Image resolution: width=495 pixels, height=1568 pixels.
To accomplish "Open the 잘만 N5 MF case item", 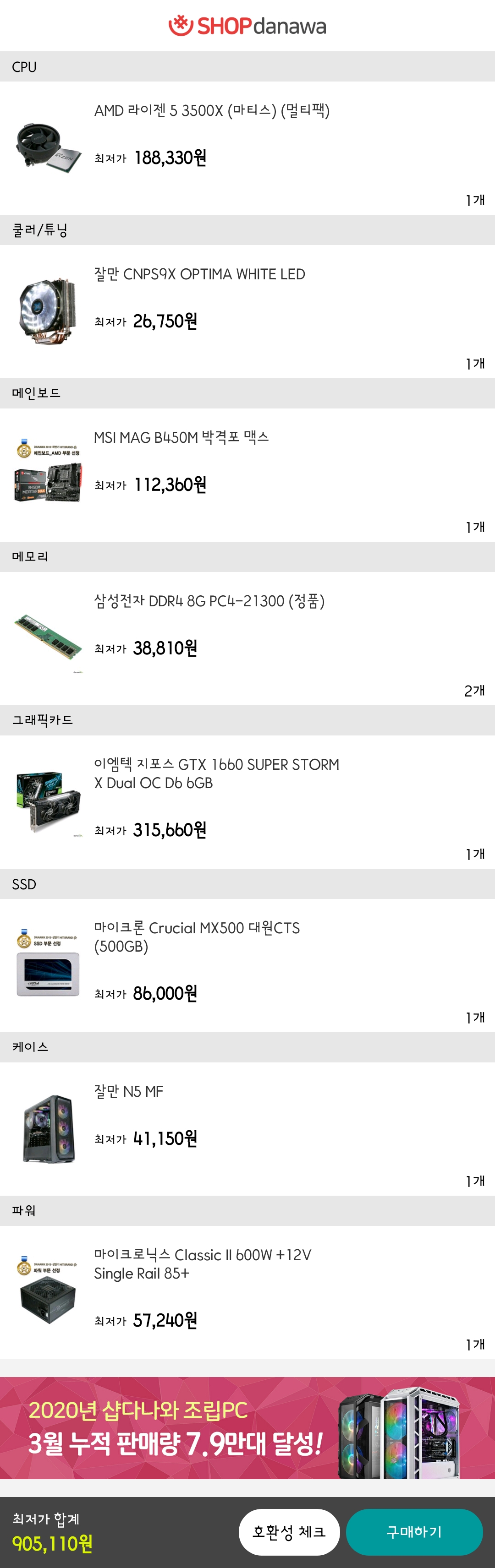I will coord(128,1091).
